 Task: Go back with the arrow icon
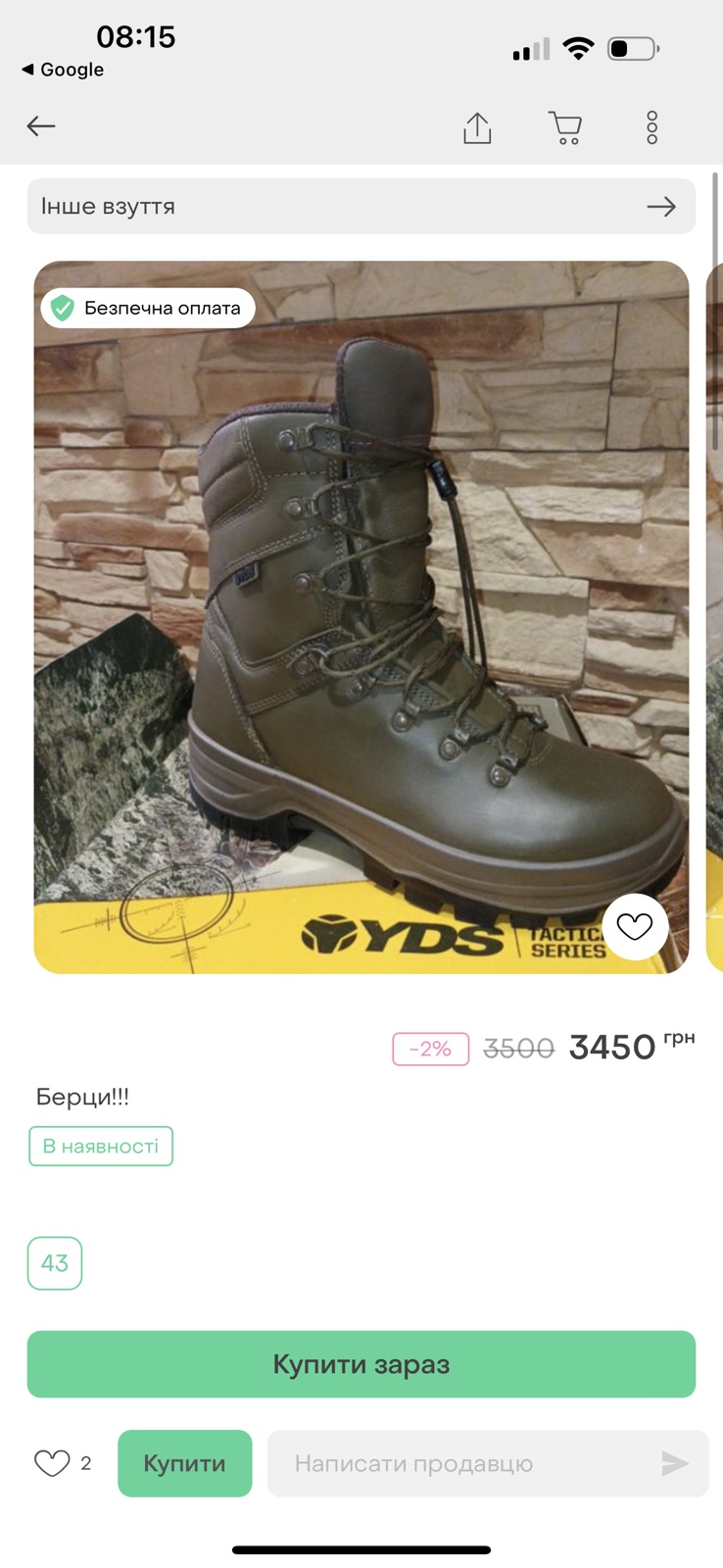point(41,126)
